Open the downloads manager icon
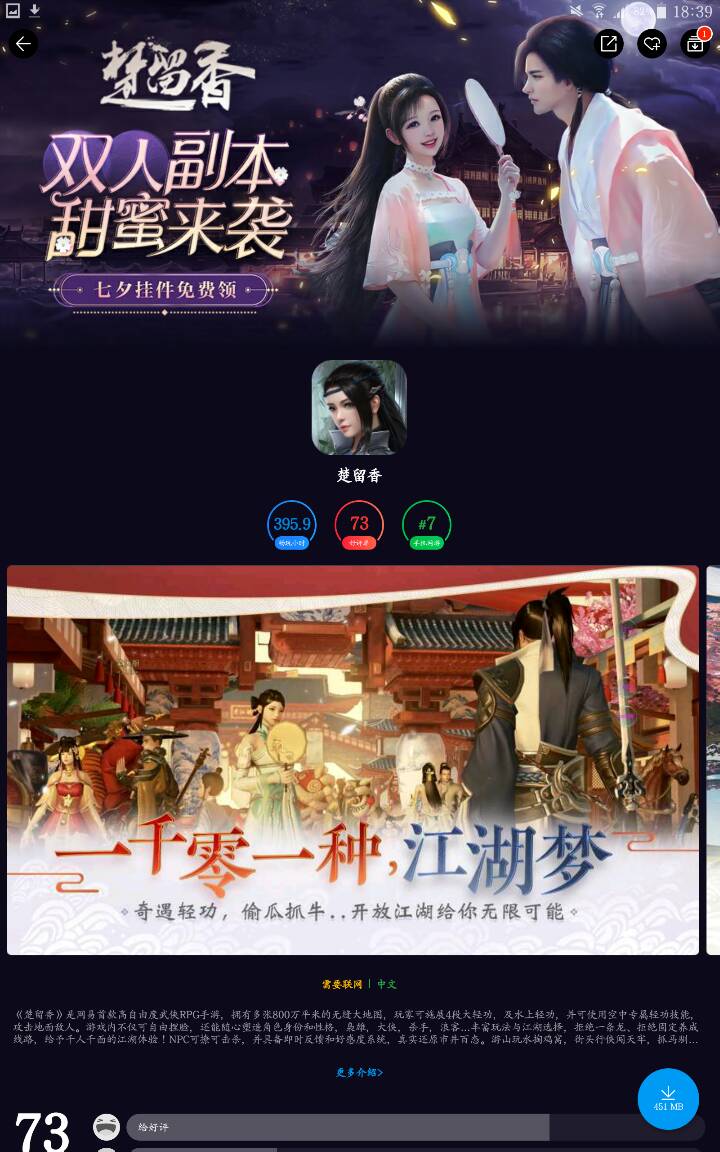The width and height of the screenshot is (720, 1152). click(695, 43)
